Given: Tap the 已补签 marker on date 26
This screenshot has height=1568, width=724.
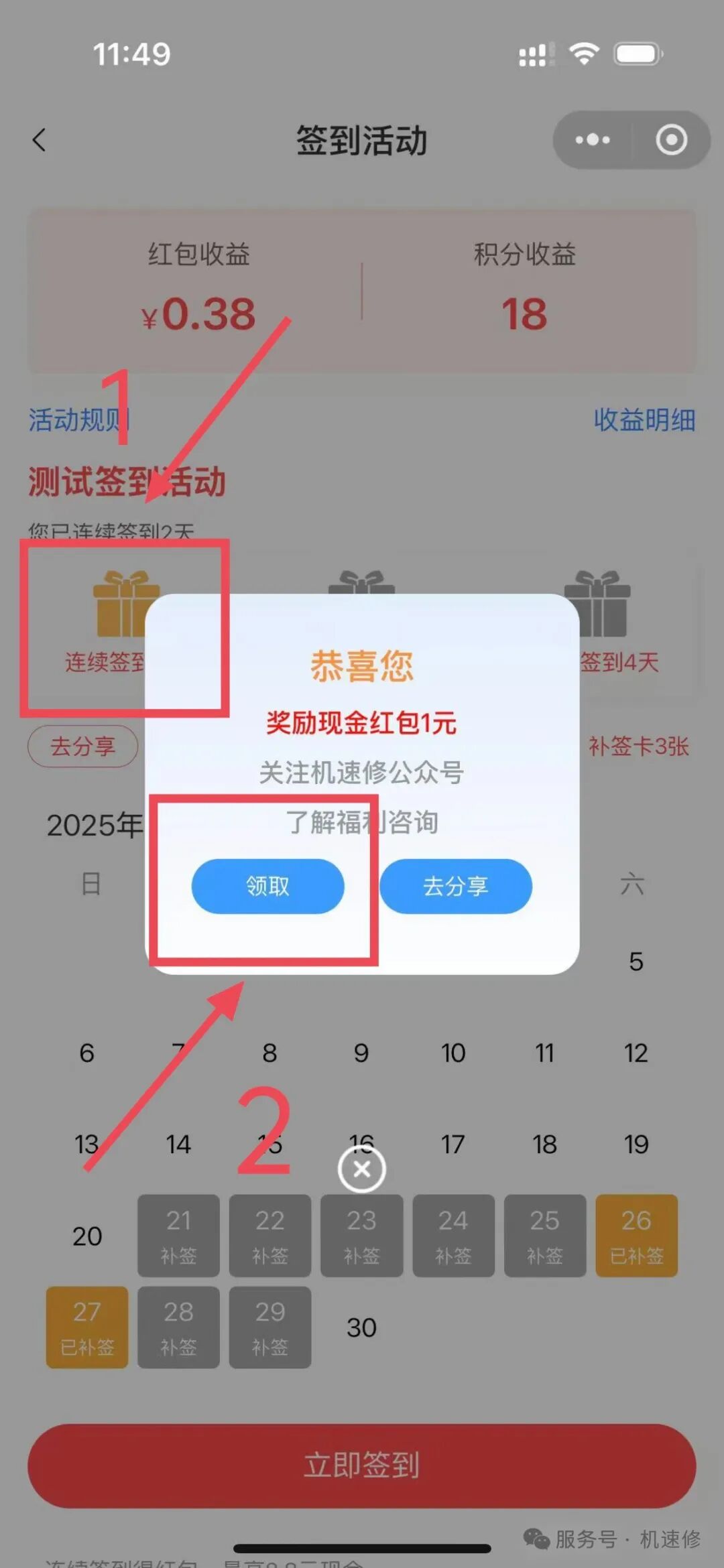Looking at the screenshot, I should 636,1236.
